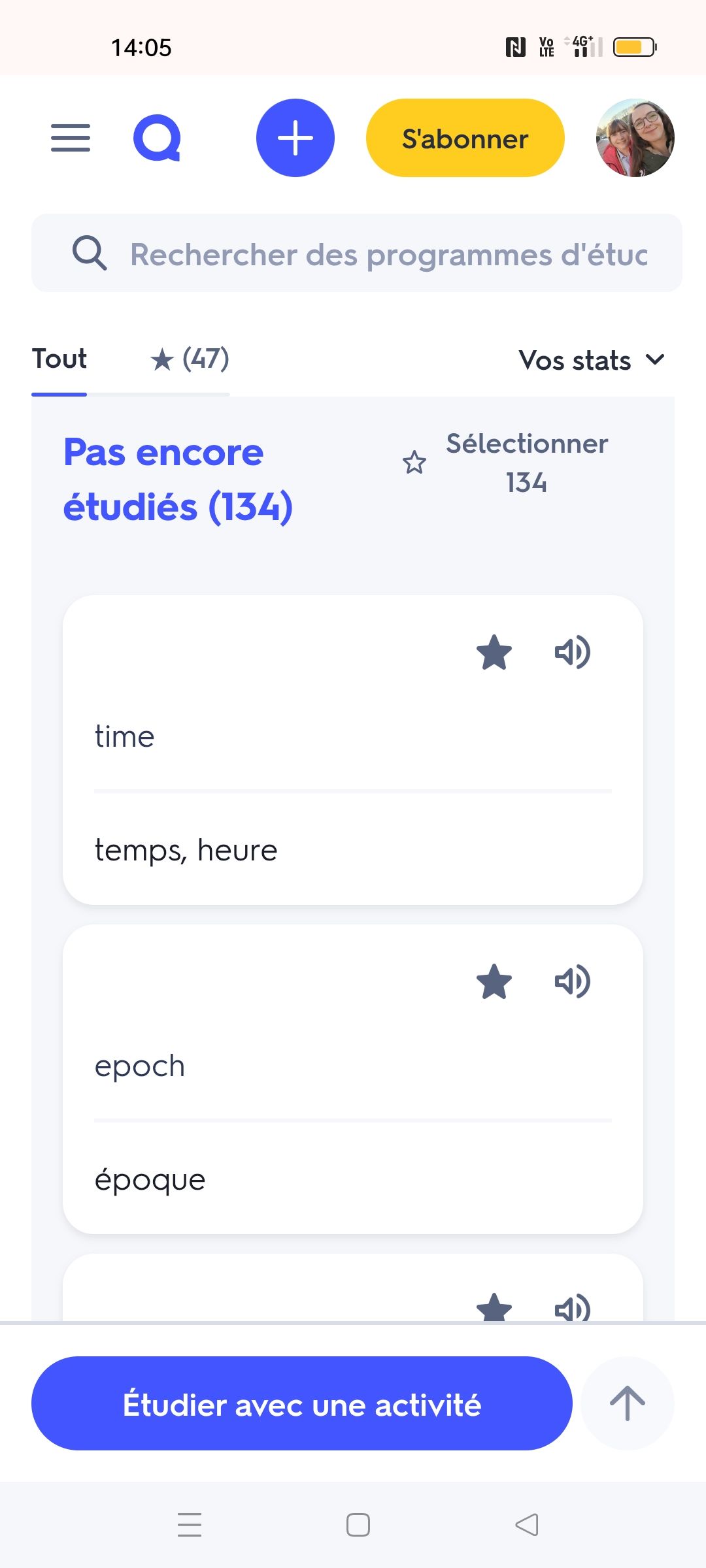
Task: Create new content with the plus button
Action: (x=295, y=138)
